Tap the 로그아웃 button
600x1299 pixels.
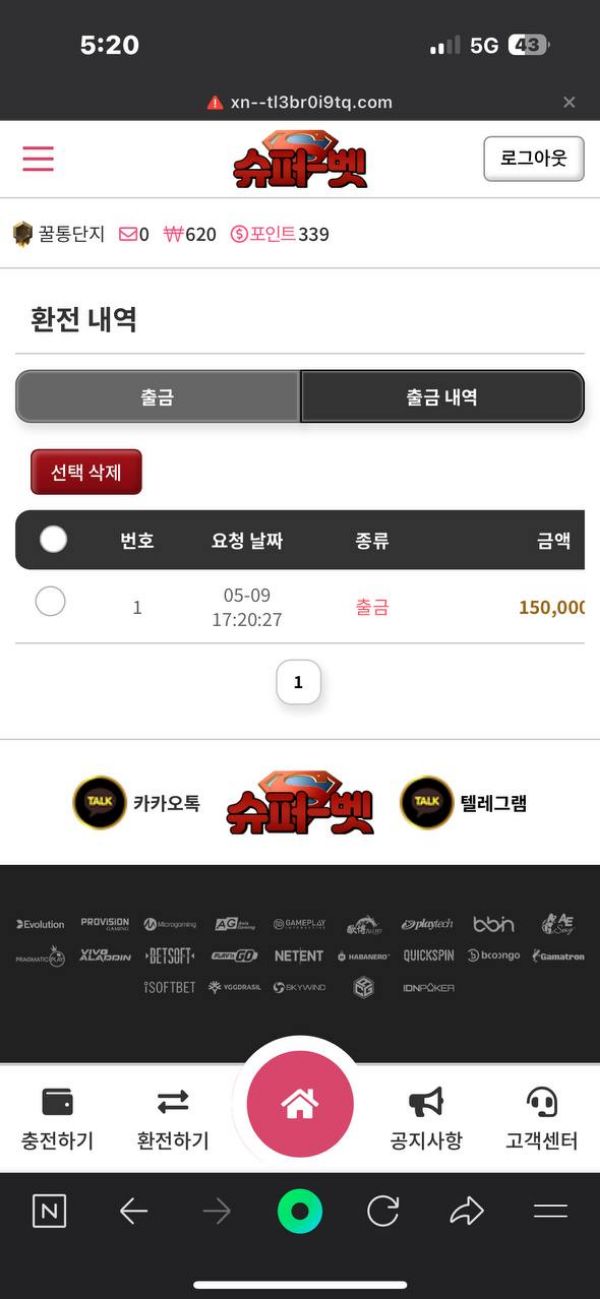click(x=533, y=159)
